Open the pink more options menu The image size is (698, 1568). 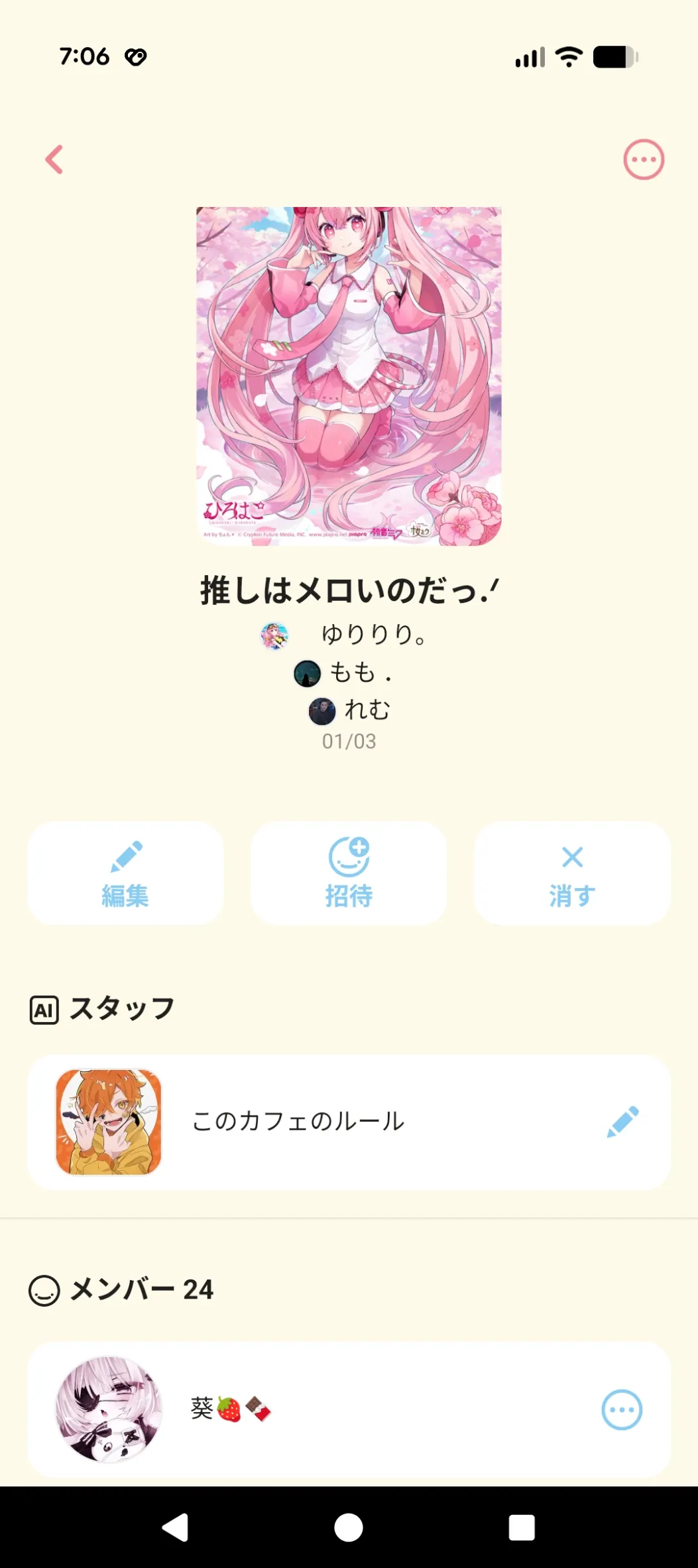click(x=643, y=160)
